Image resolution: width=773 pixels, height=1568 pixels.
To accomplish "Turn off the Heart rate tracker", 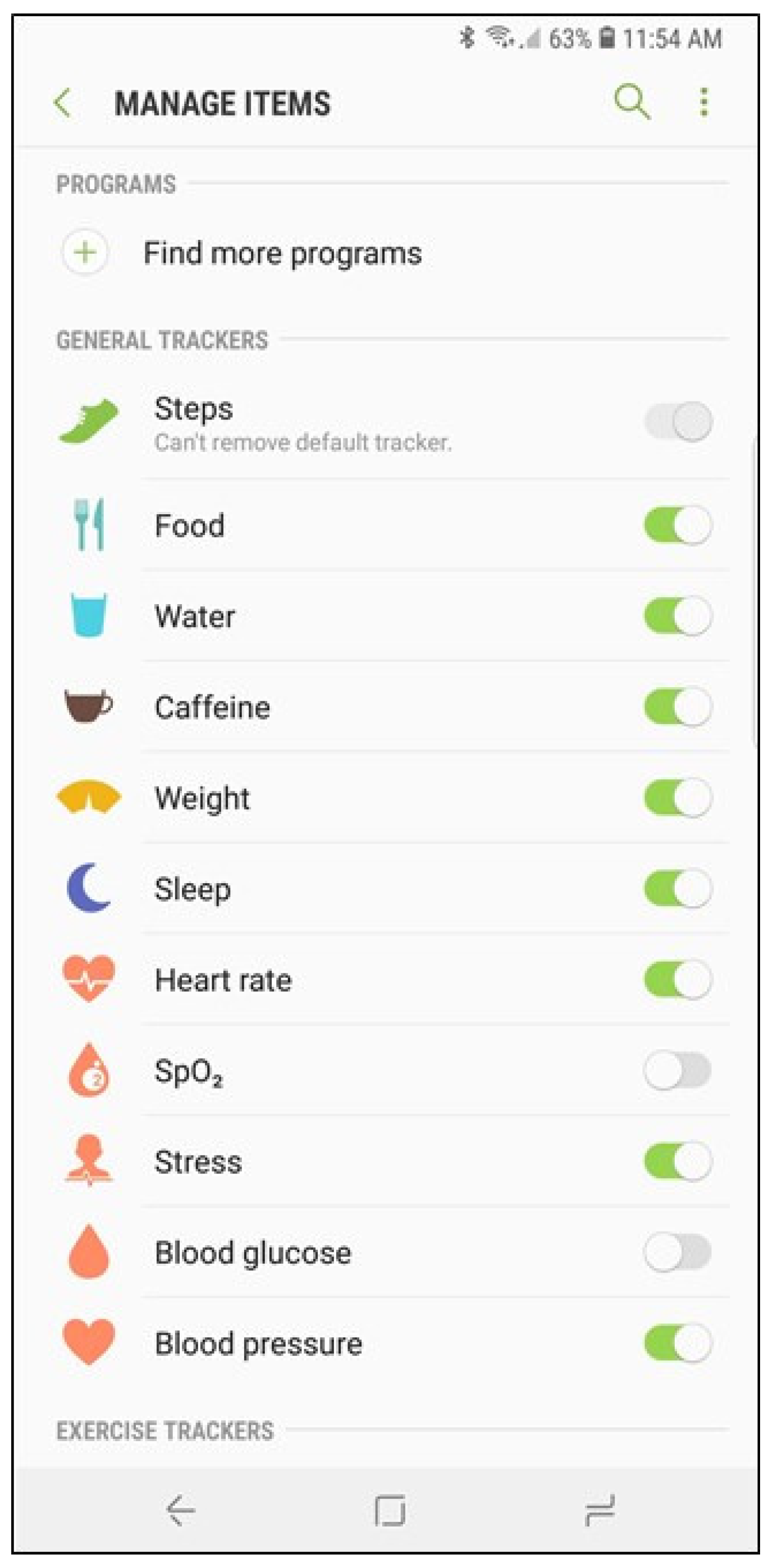I will (x=678, y=980).
